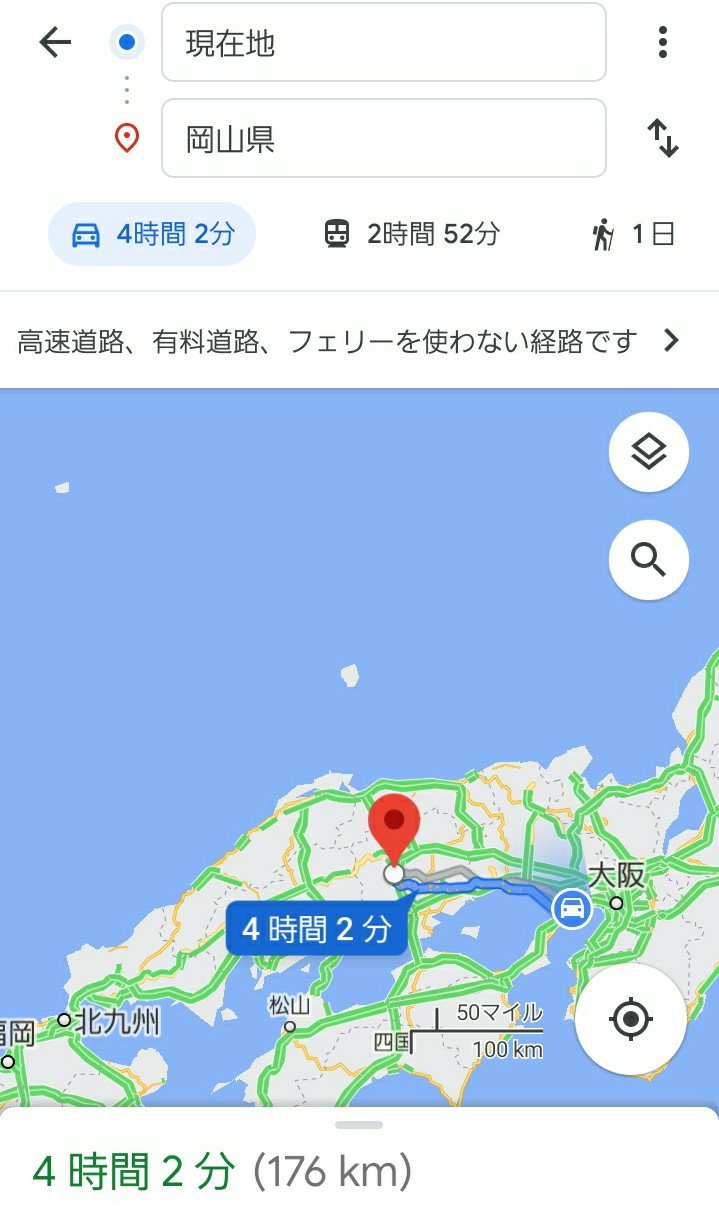The height and width of the screenshot is (1206, 719).
Task: Edit the starting point 現在地 field
Action: tap(383, 43)
